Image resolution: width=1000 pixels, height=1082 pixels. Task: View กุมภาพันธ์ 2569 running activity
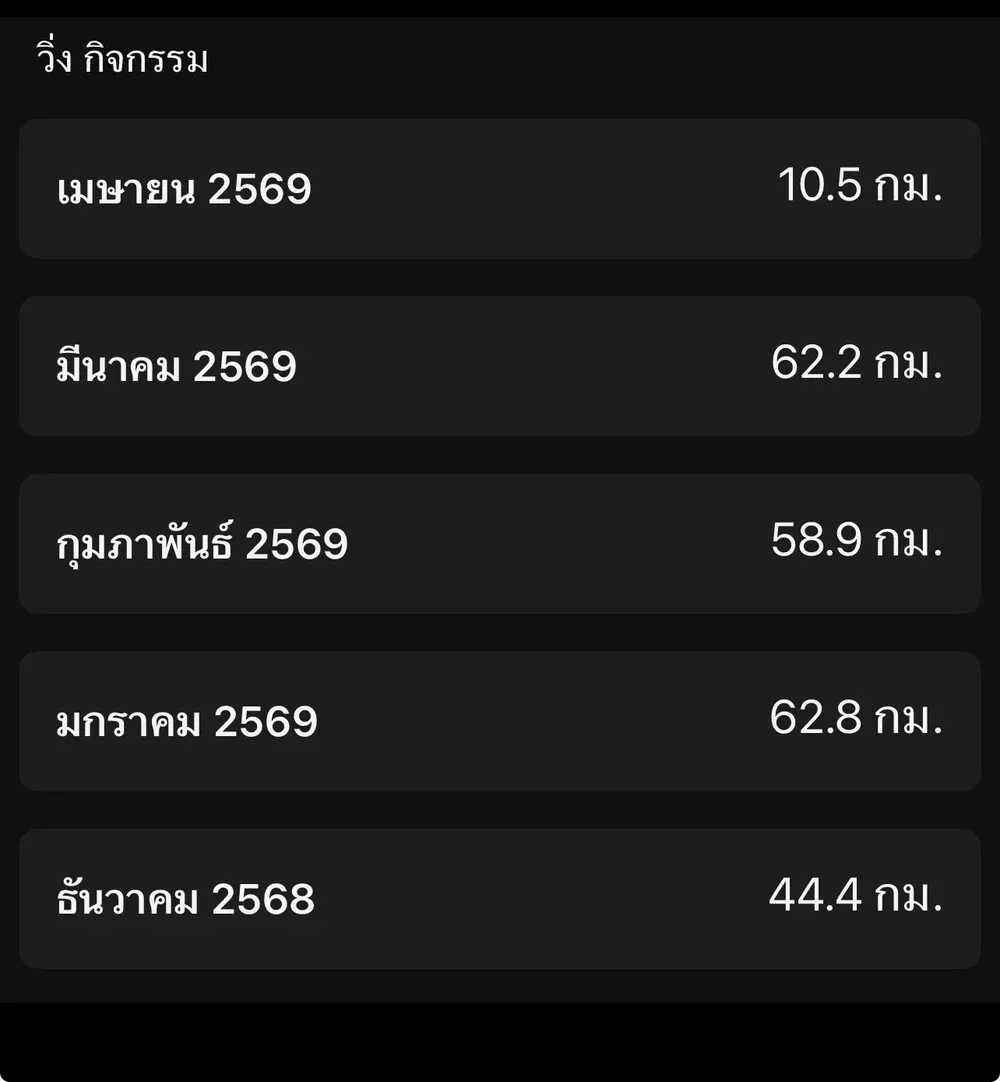click(500, 543)
